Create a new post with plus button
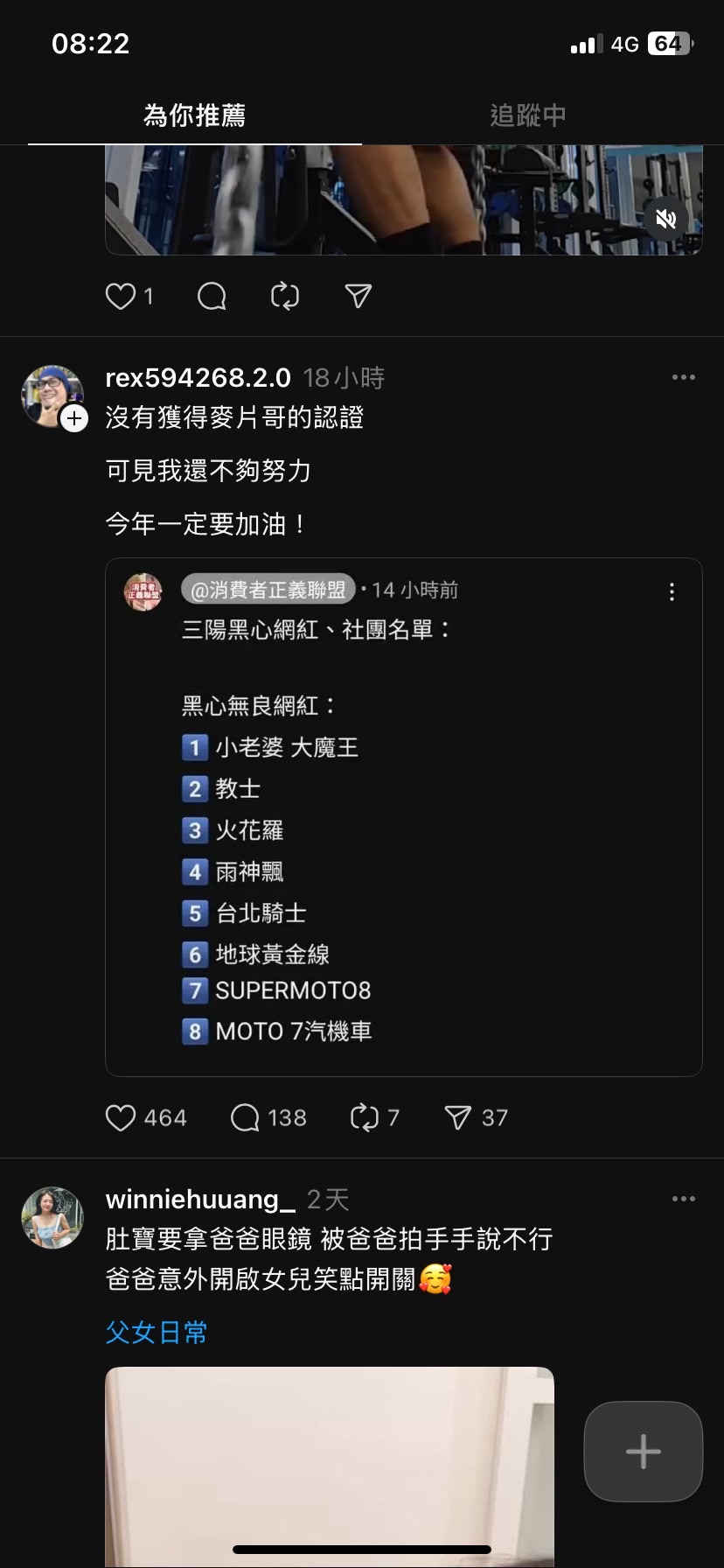The width and height of the screenshot is (724, 1568). point(643,1452)
